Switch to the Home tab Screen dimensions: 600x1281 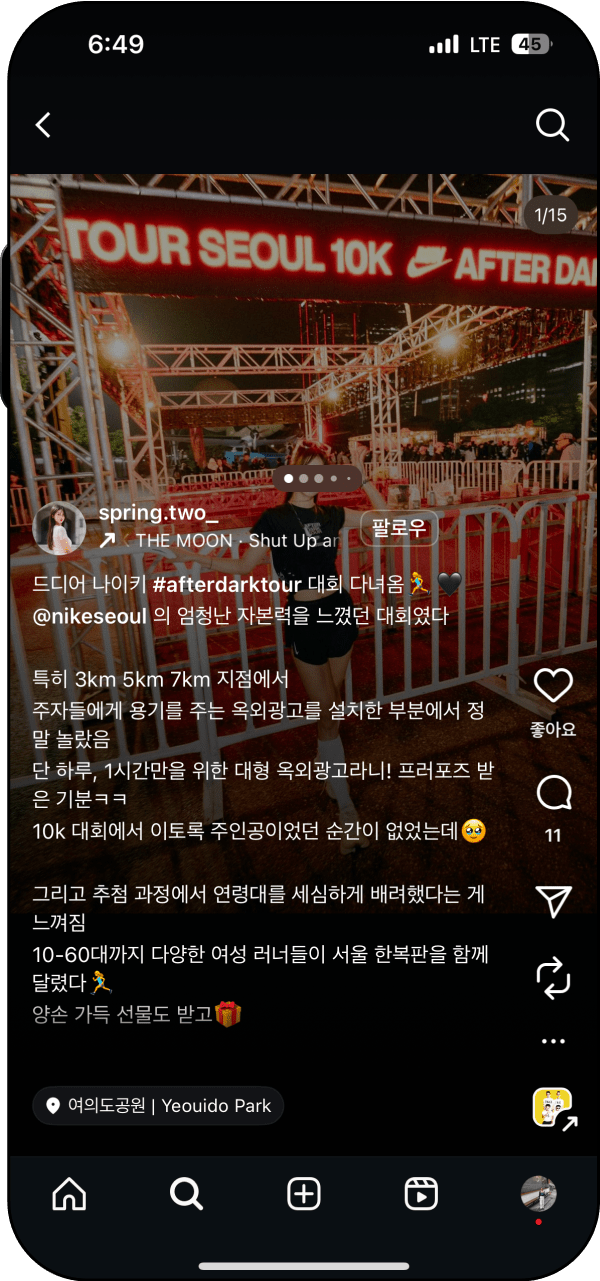tap(69, 1193)
